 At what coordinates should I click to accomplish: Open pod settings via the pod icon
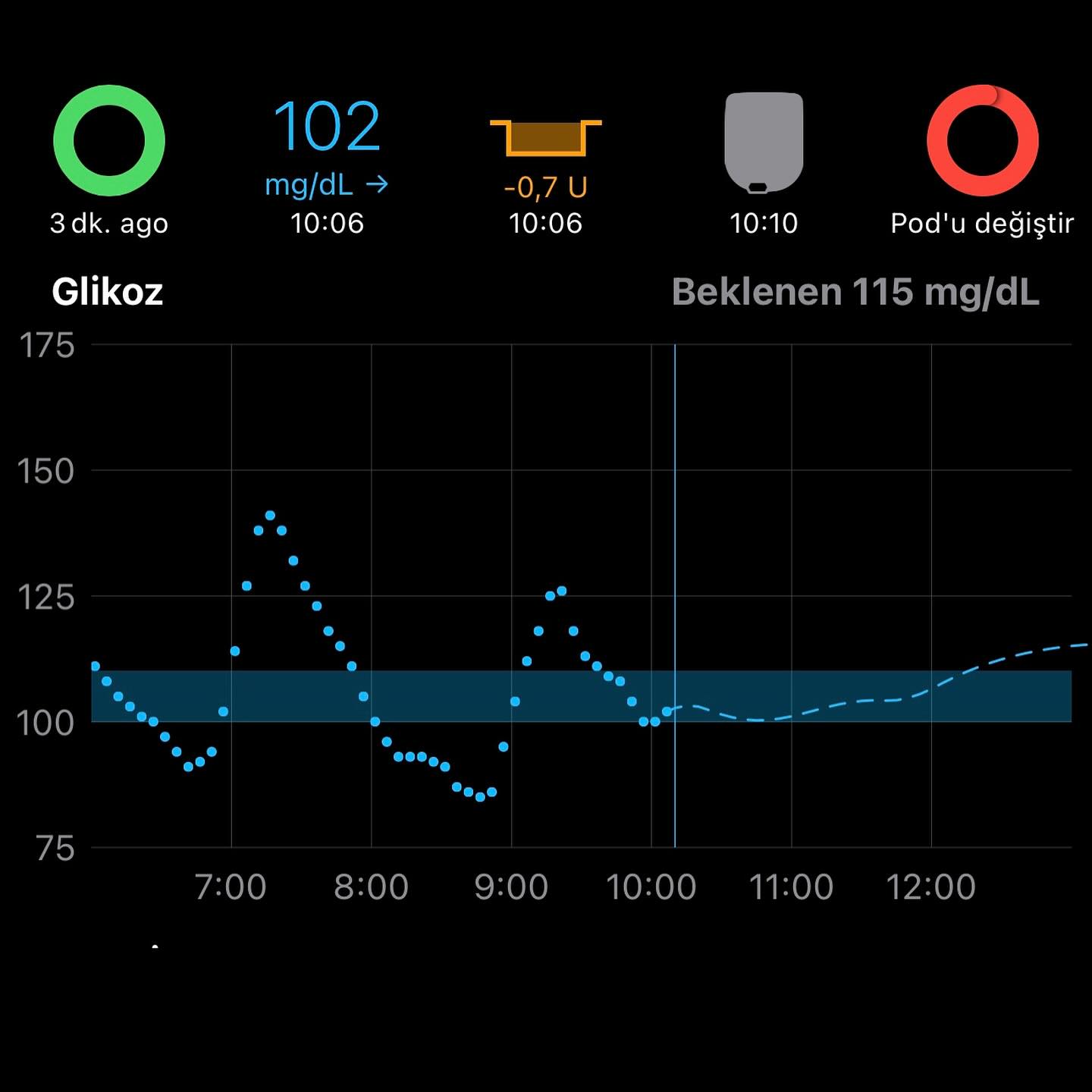tap(763, 143)
